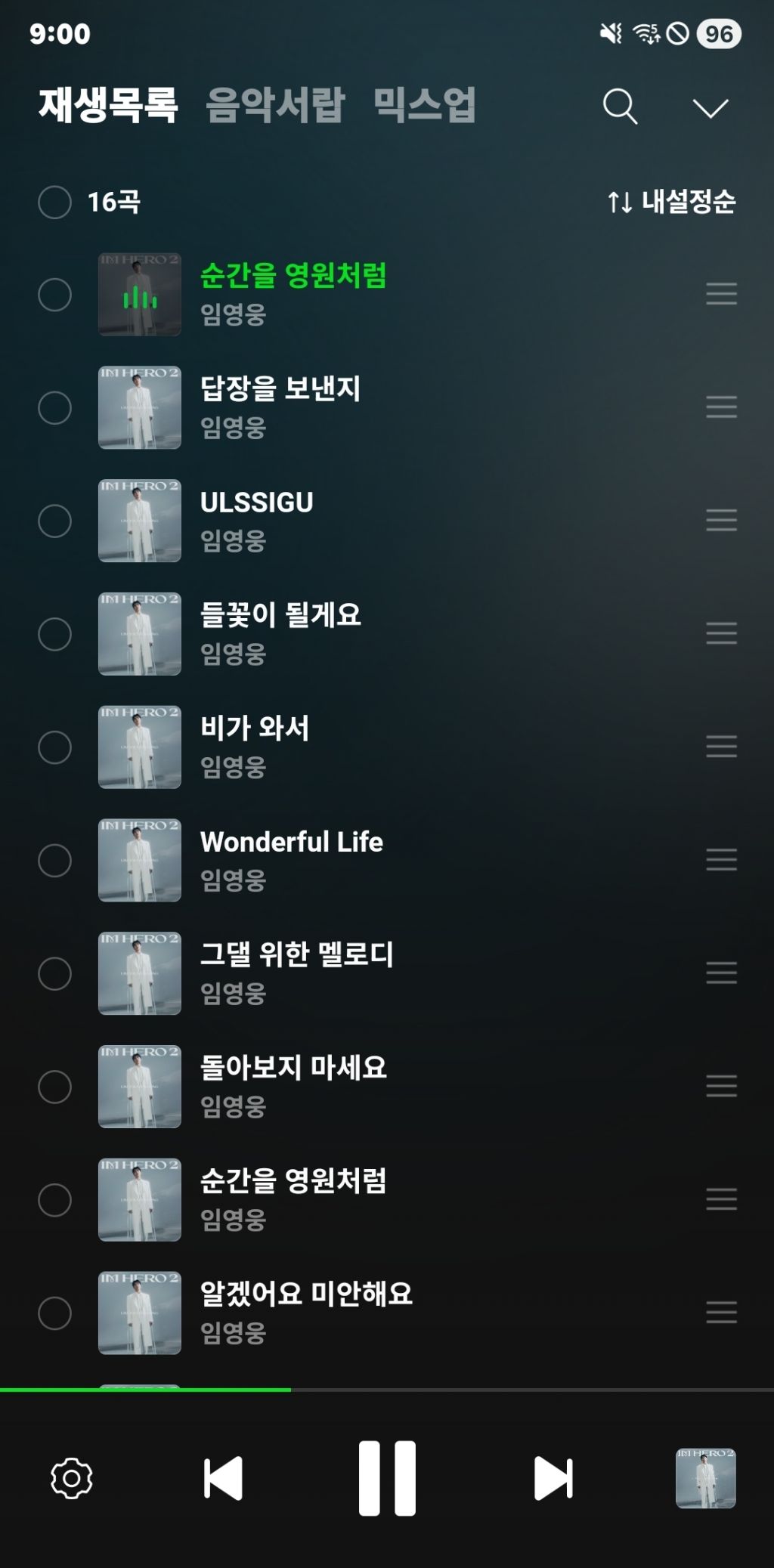This screenshot has width=774, height=1568.
Task: Check the circle next to 그댈 위한 멜로디
Action: [x=54, y=973]
